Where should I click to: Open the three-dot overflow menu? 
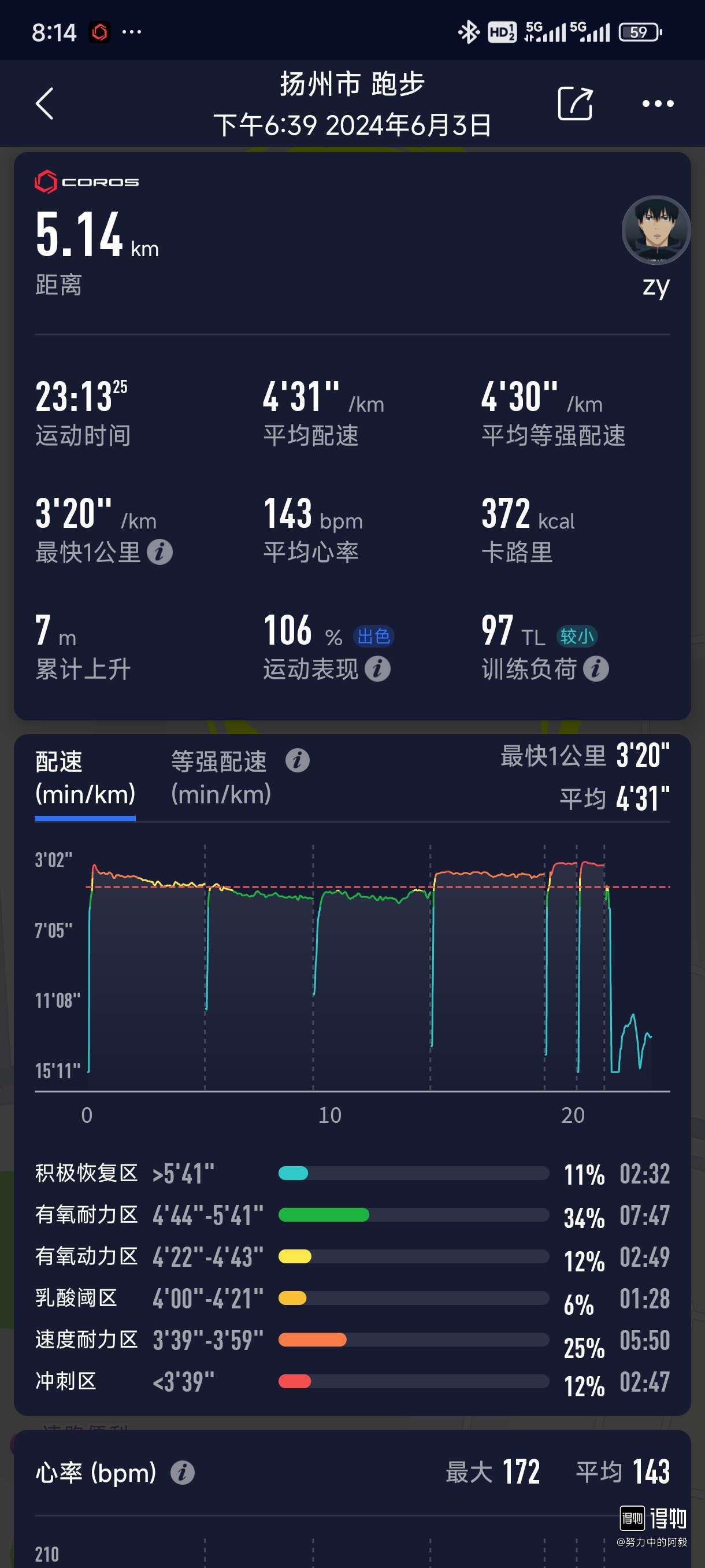pyautogui.click(x=658, y=103)
